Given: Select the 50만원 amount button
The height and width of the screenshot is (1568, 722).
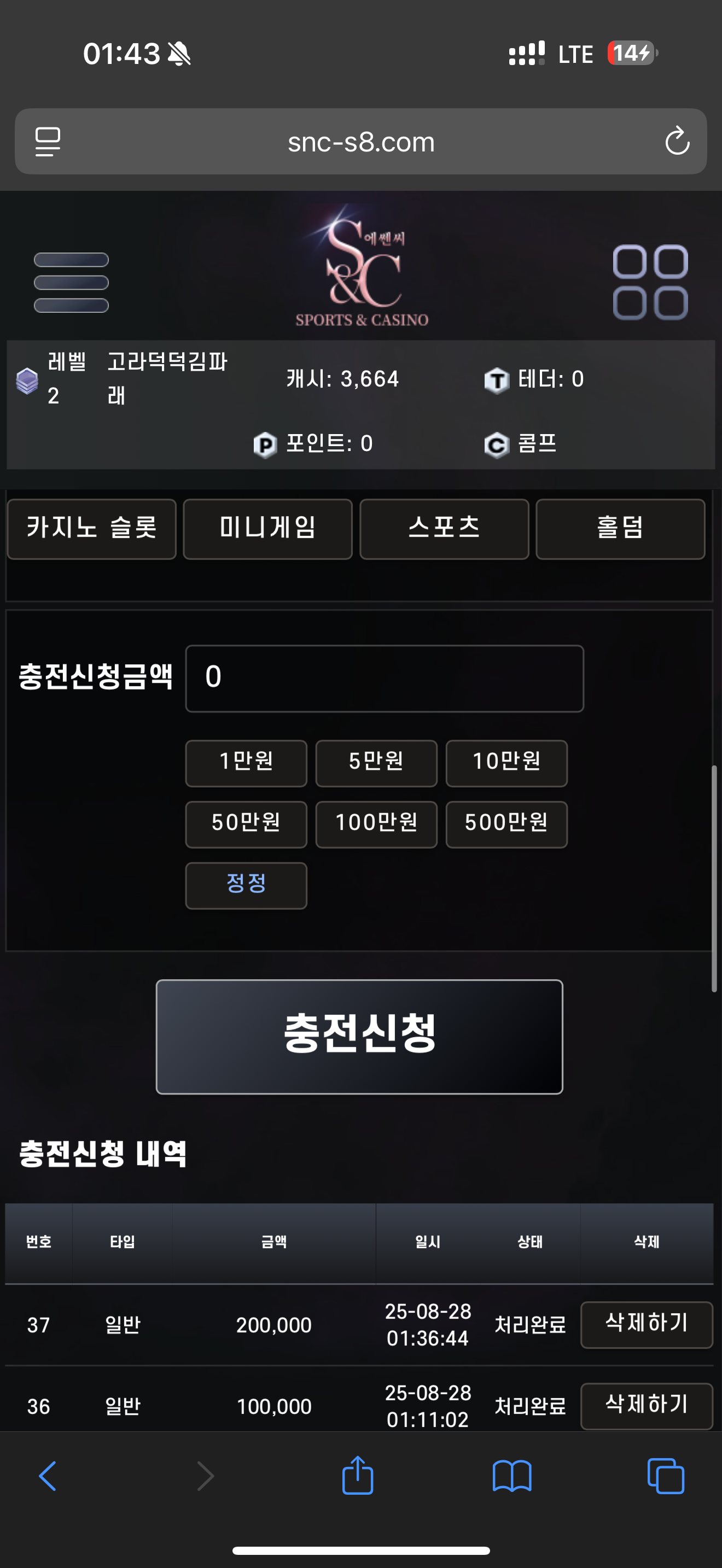Looking at the screenshot, I should pos(246,824).
